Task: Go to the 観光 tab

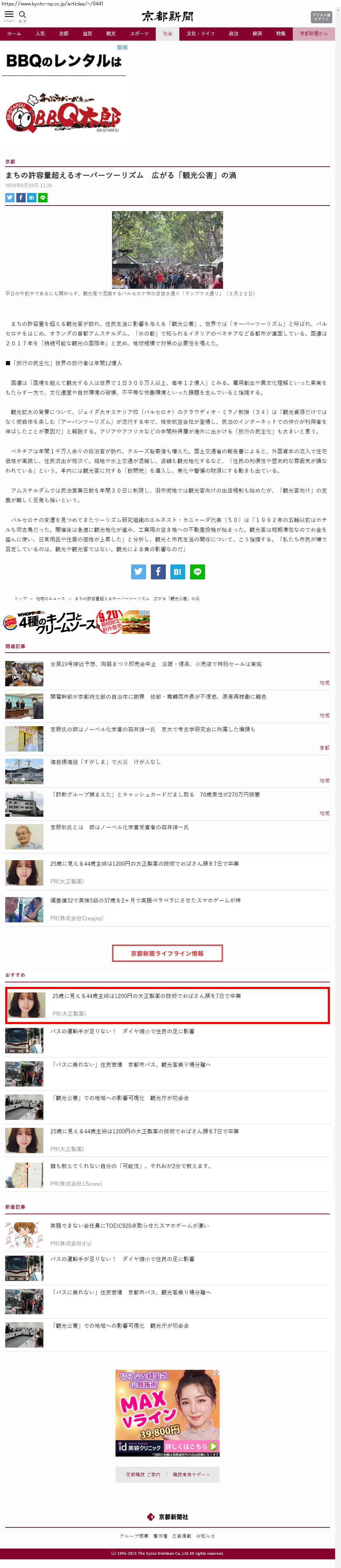Action: pos(111,33)
